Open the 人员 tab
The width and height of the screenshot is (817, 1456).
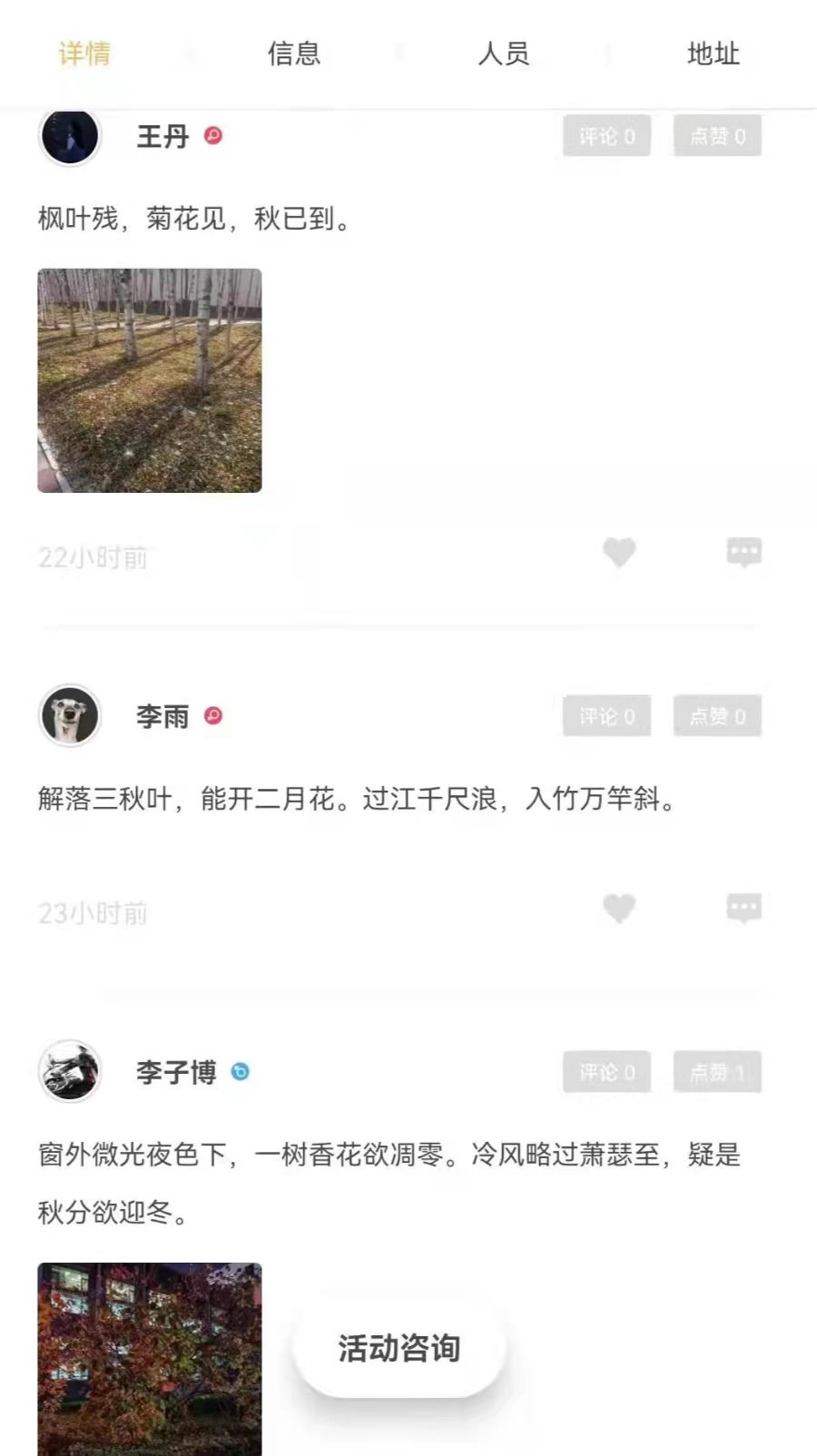pos(504,54)
